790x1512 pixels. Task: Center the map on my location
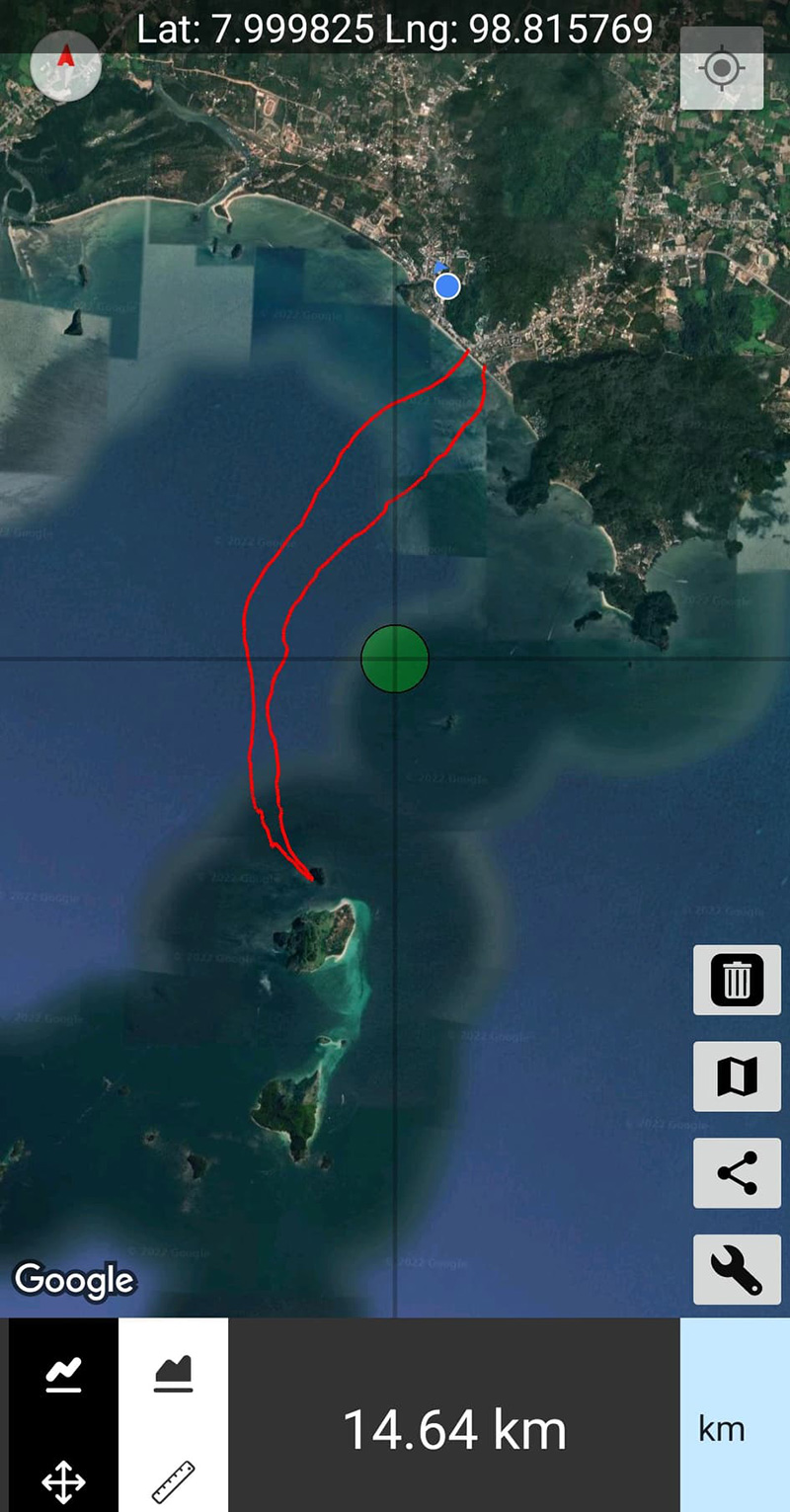722,68
